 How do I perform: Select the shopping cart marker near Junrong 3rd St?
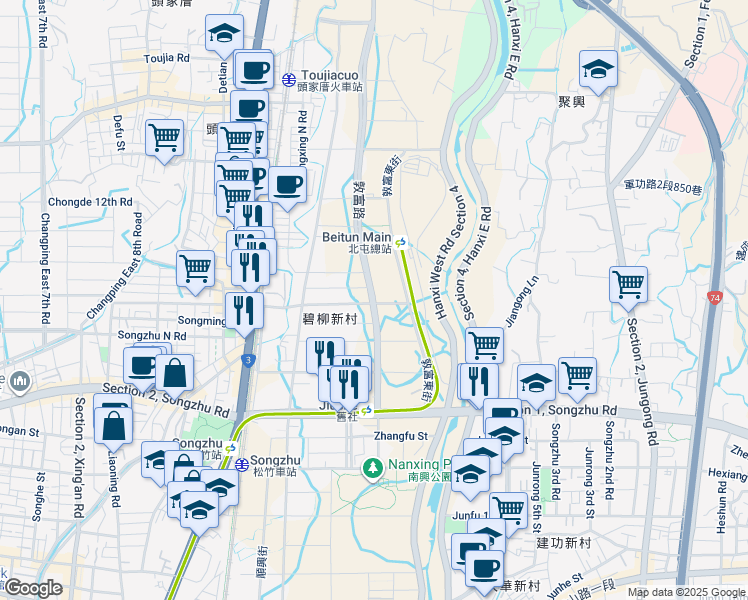[577, 376]
